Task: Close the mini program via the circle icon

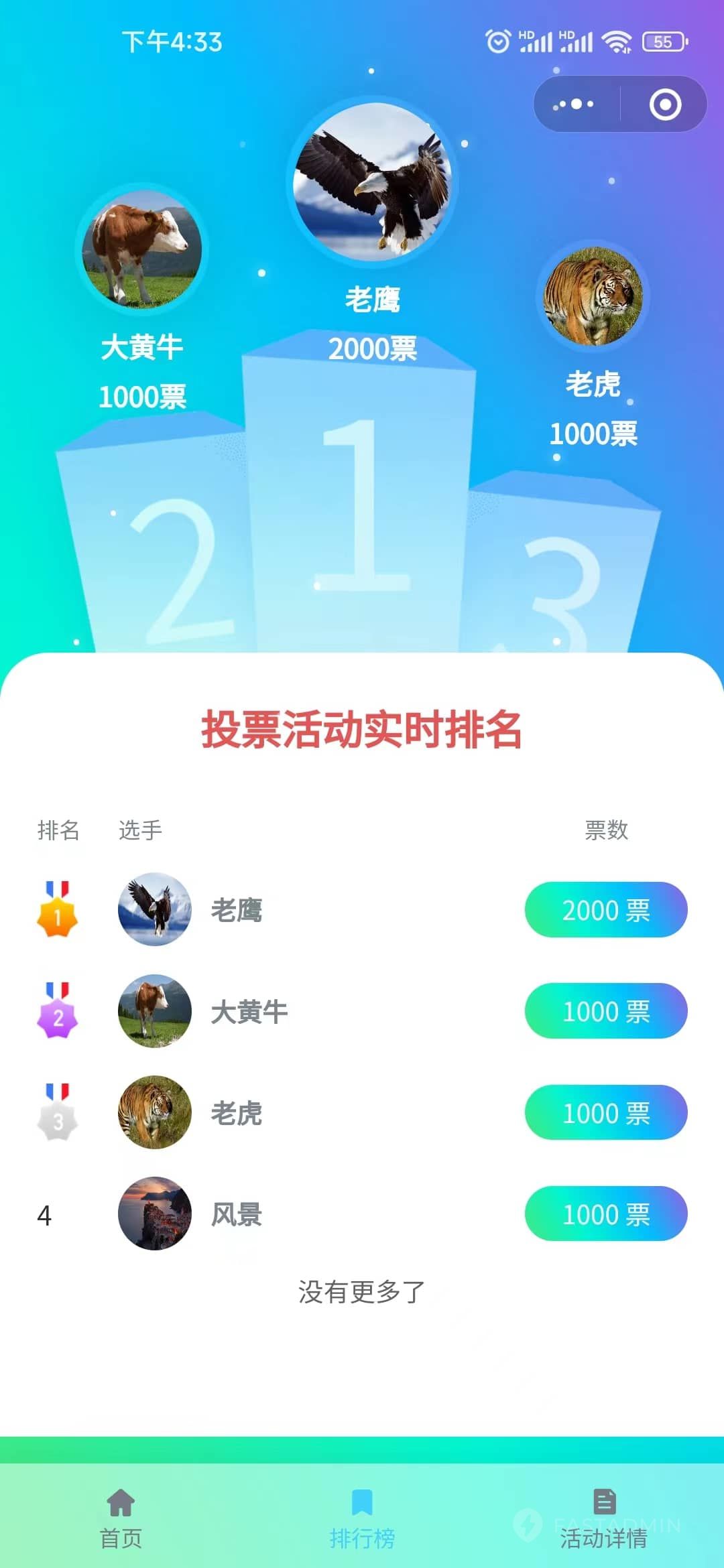Action: pyautogui.click(x=665, y=105)
